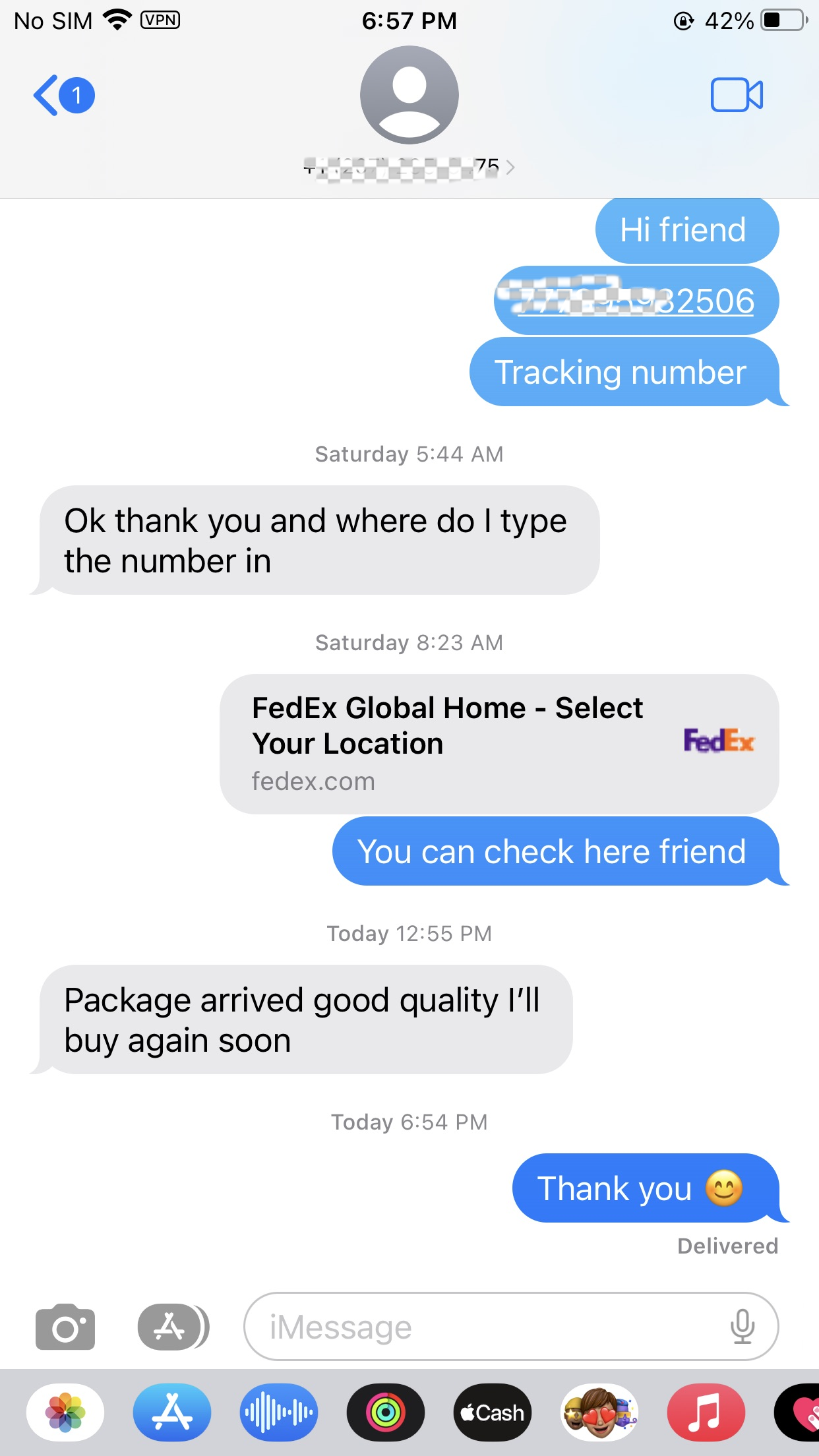Focus the iMessage text field

[488, 1327]
